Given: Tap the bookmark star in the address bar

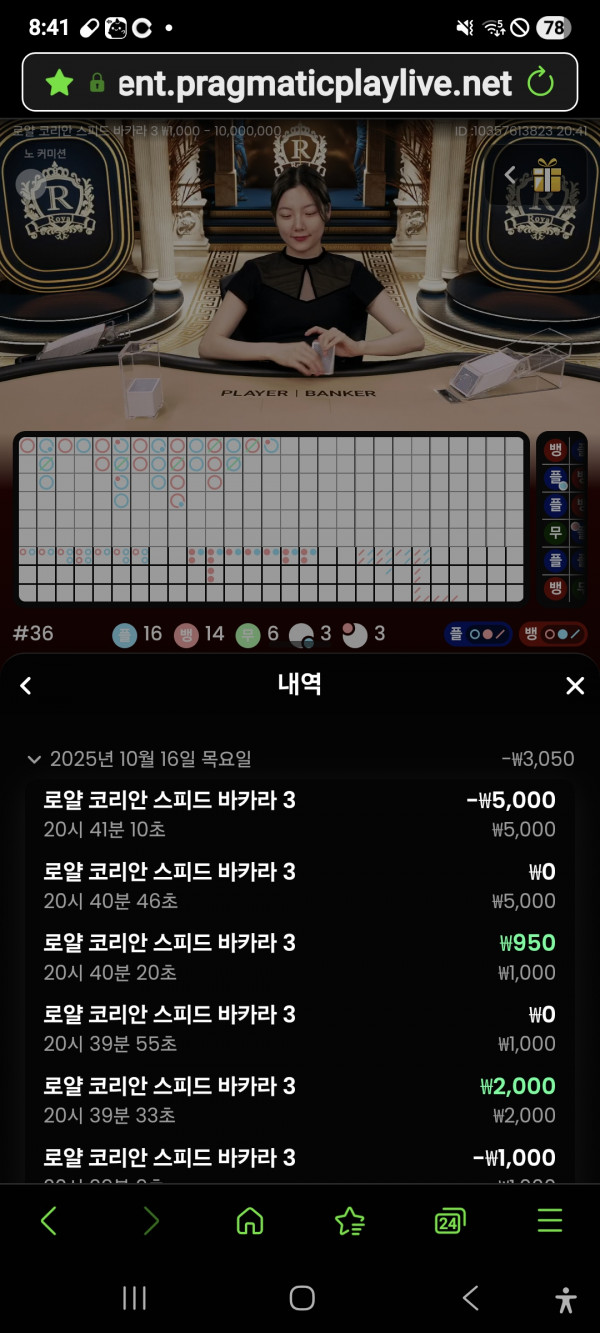Looking at the screenshot, I should click(59, 83).
